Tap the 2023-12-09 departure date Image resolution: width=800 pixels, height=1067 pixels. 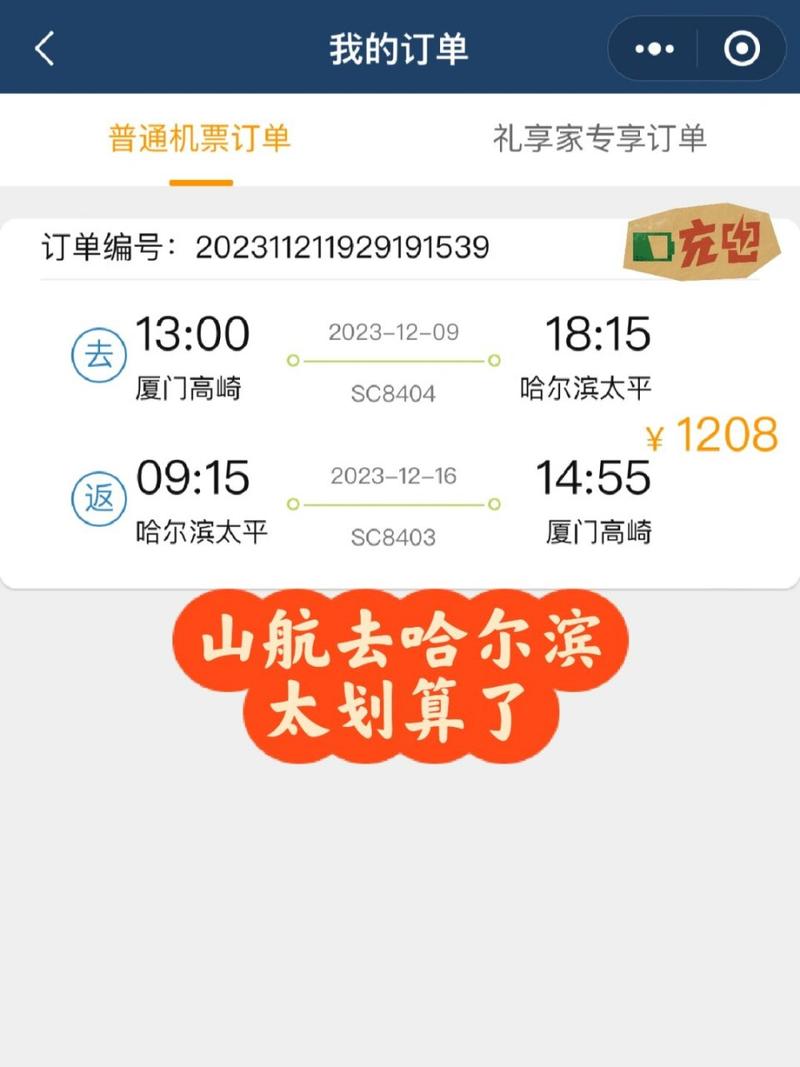point(394,330)
